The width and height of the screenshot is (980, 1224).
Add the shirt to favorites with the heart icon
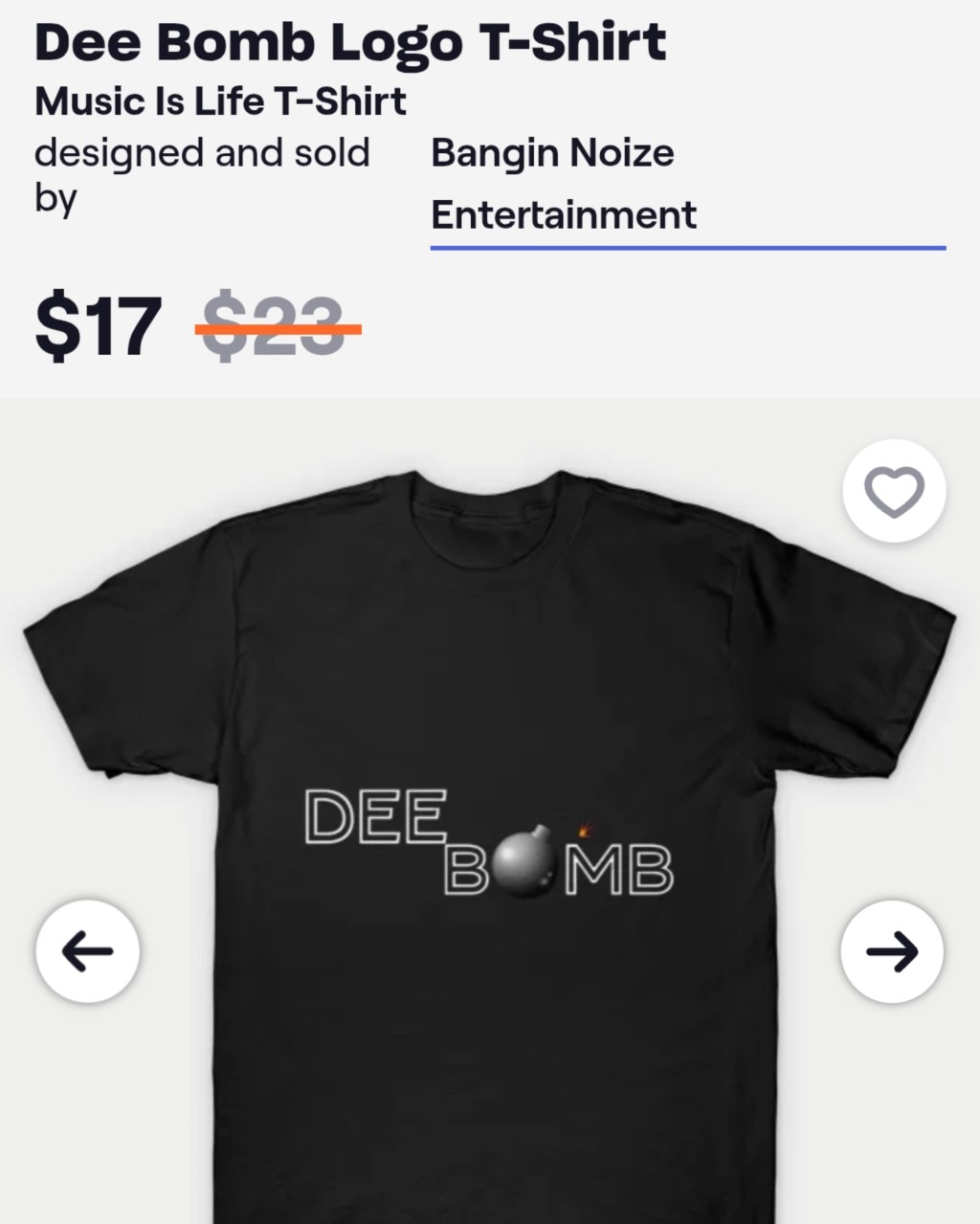point(894,492)
